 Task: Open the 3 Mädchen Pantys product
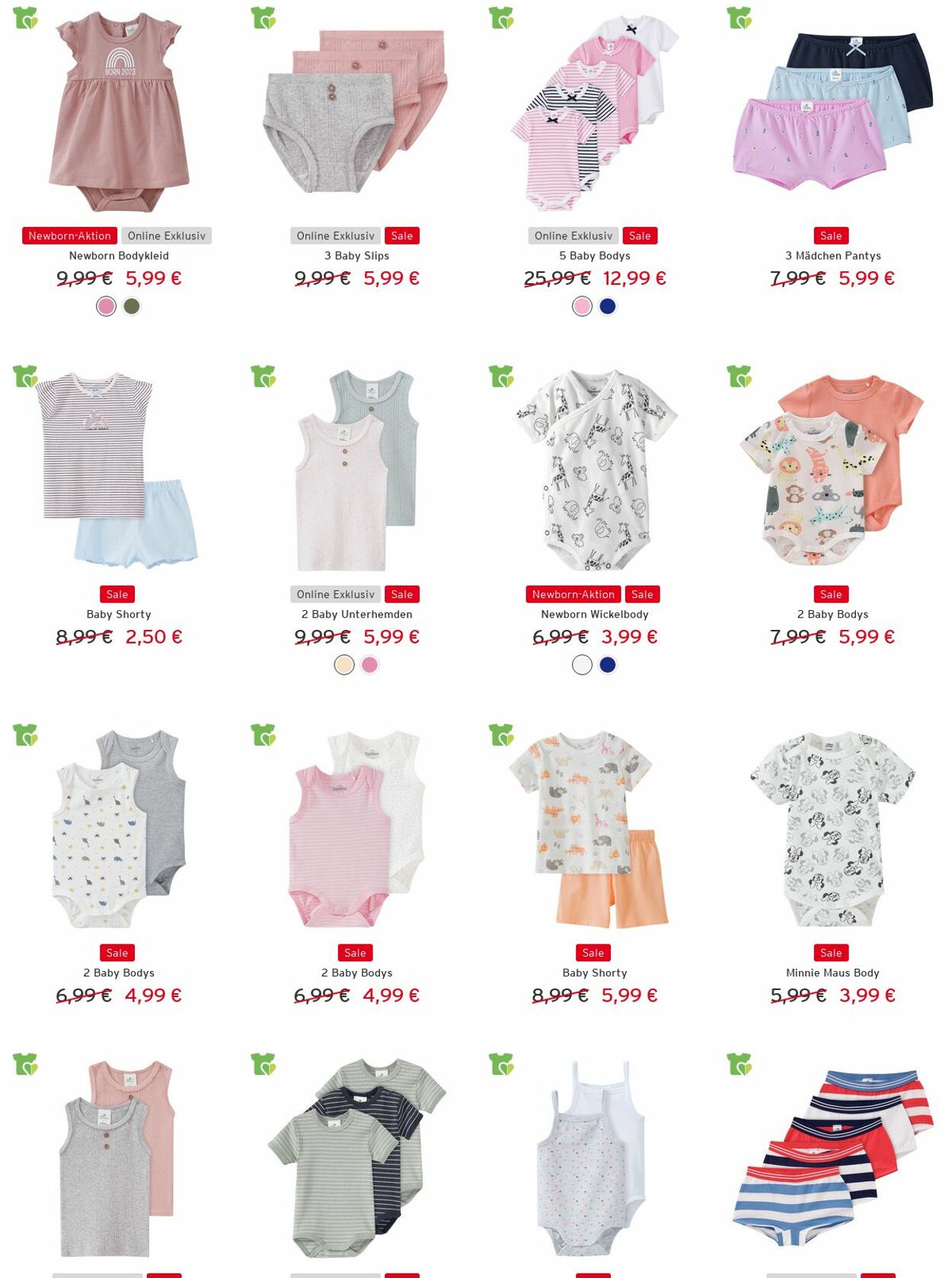(x=832, y=256)
